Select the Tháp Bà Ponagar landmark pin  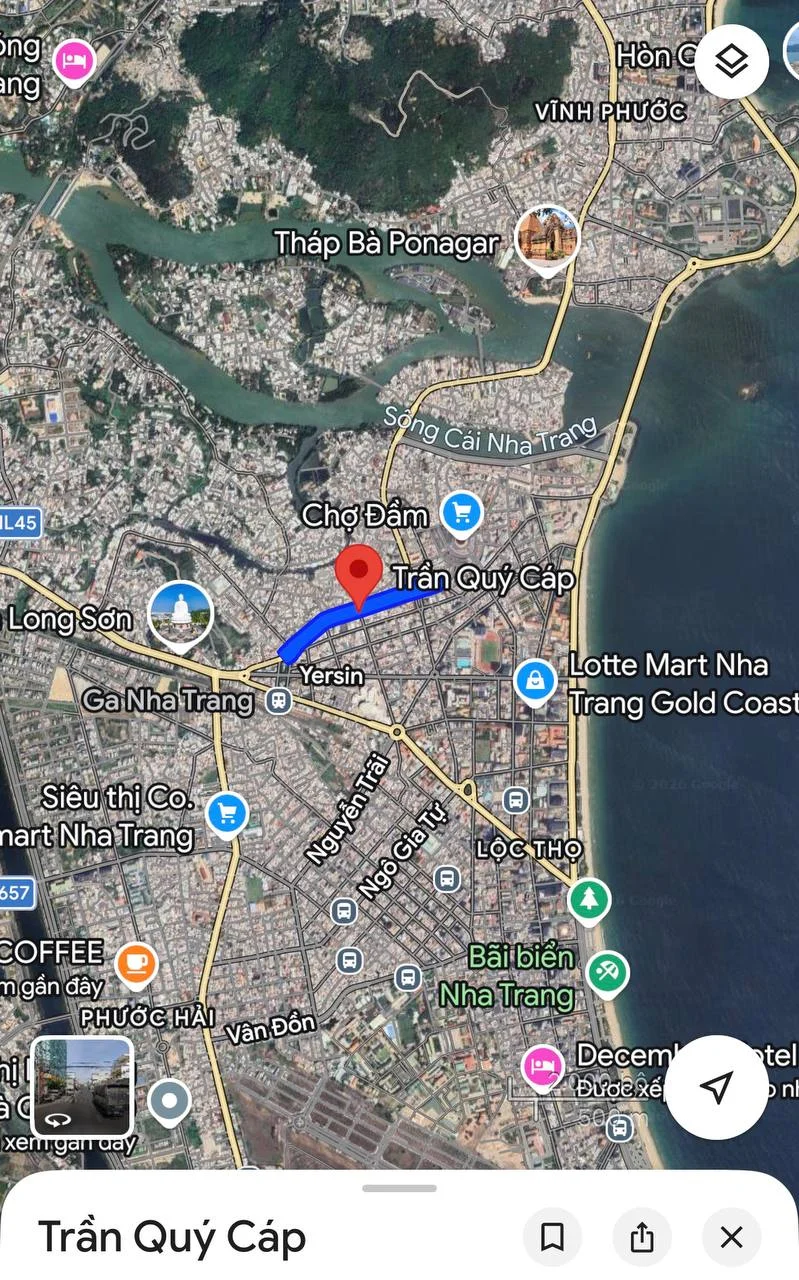pos(546,238)
